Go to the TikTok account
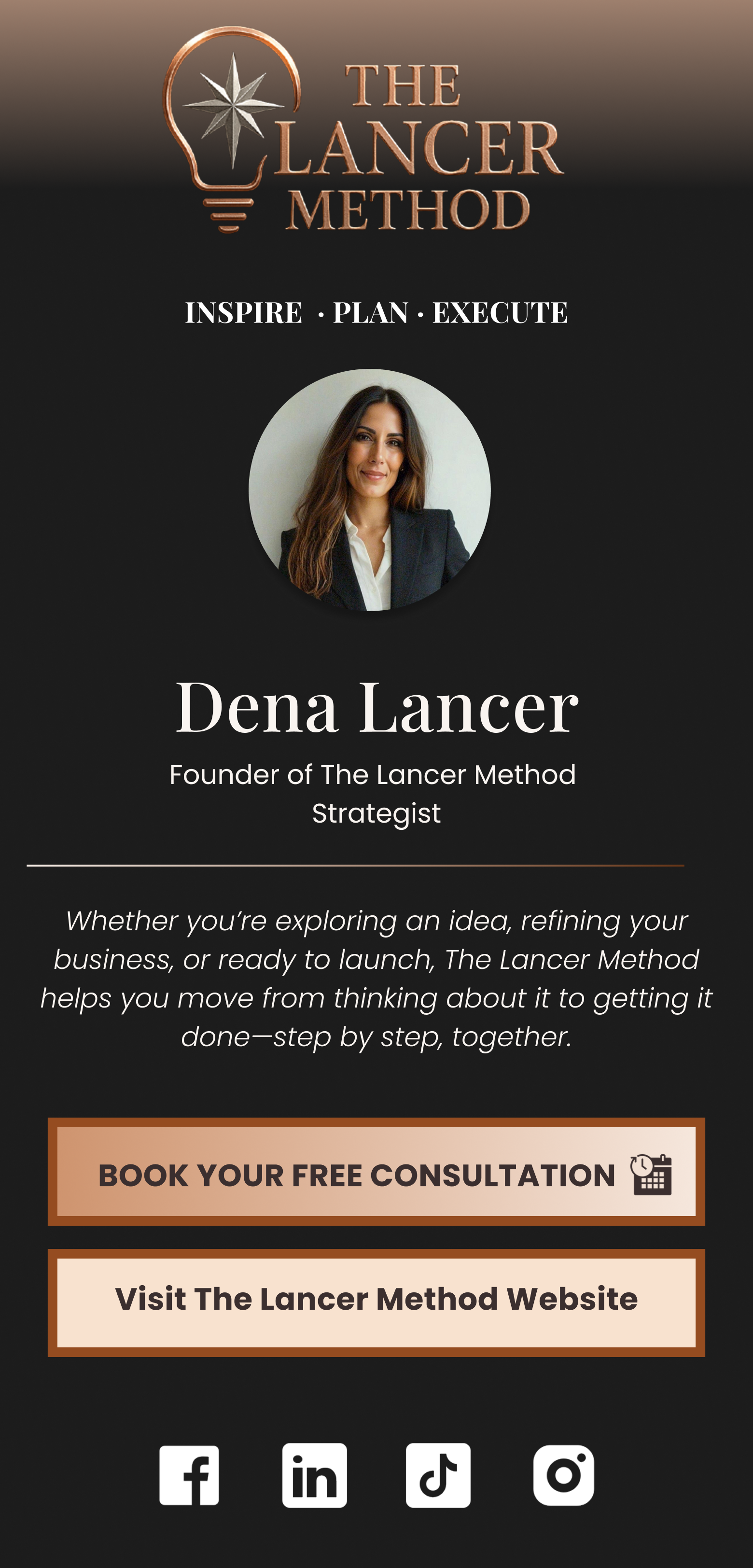This screenshot has width=753, height=1568. [x=438, y=1475]
